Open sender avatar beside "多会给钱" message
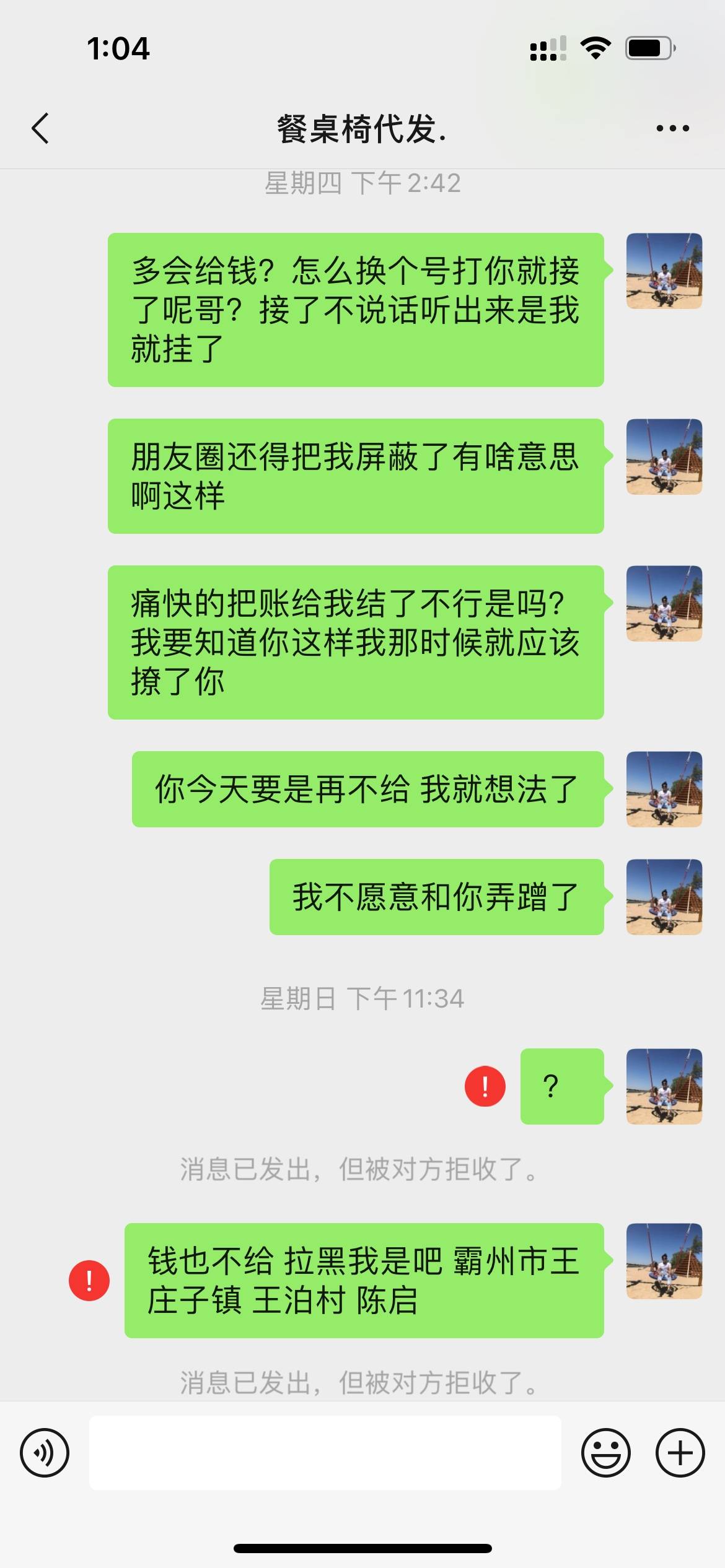 (x=664, y=271)
